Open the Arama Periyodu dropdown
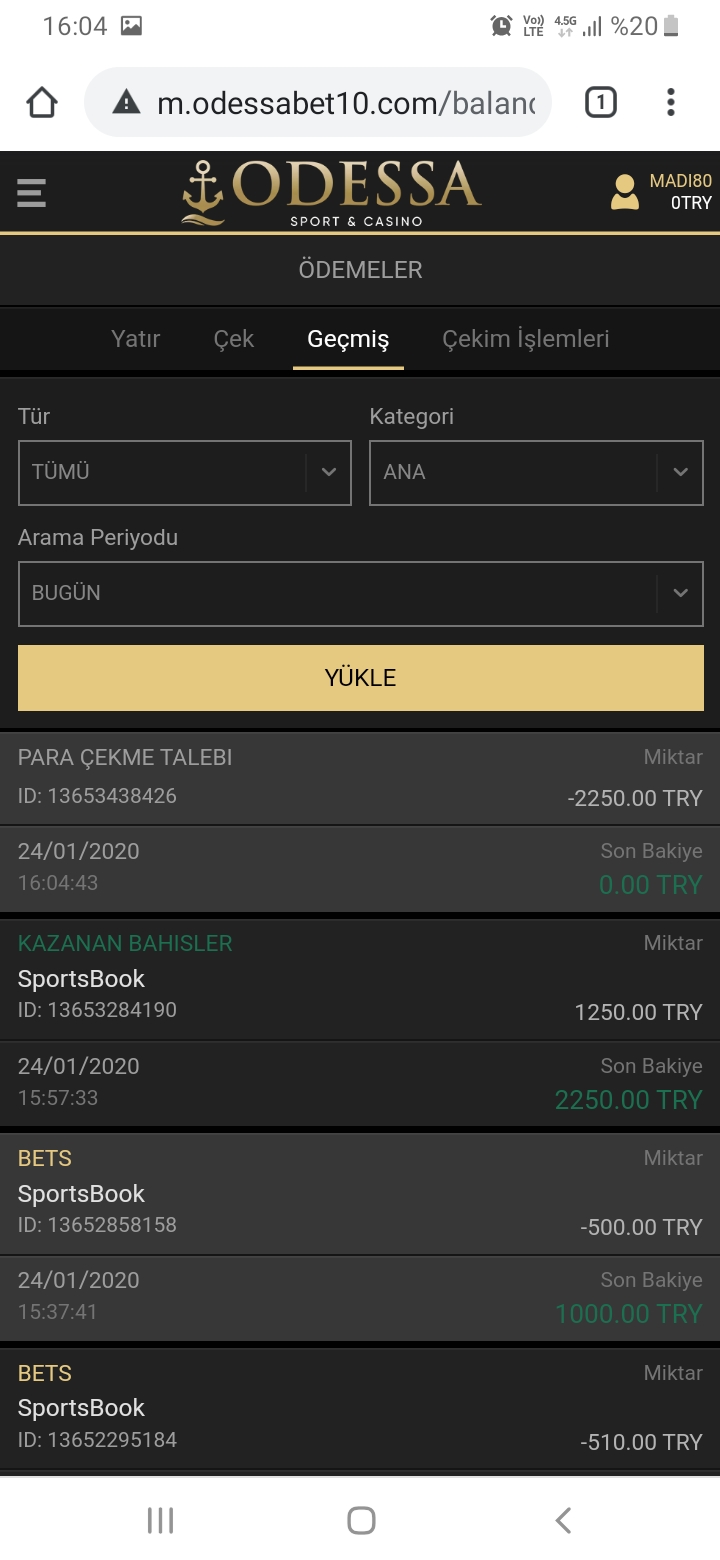 click(361, 593)
